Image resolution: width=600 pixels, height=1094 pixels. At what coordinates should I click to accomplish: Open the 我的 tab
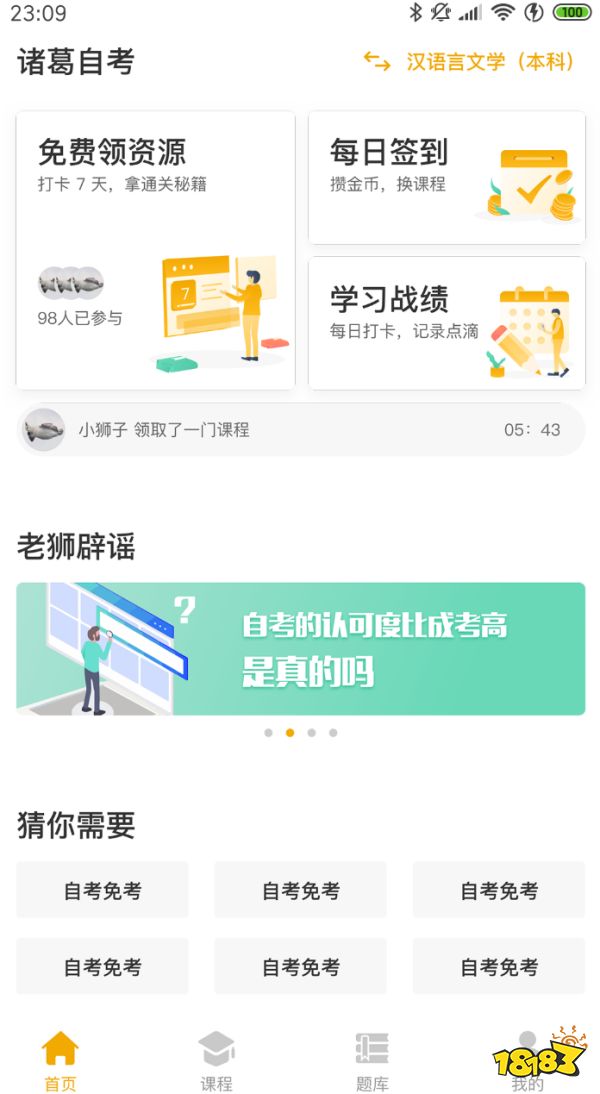tap(527, 1061)
